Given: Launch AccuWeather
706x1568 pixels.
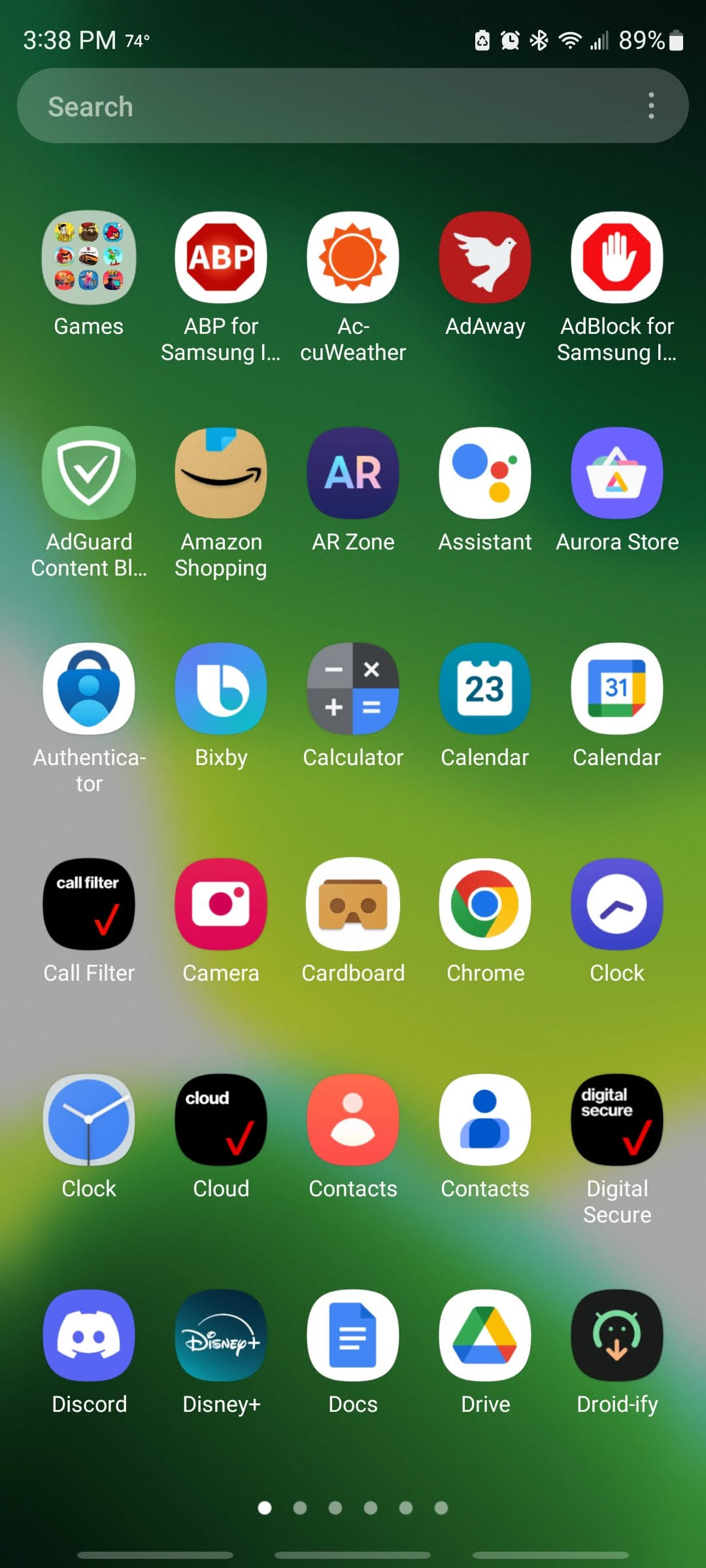Looking at the screenshot, I should (x=353, y=257).
